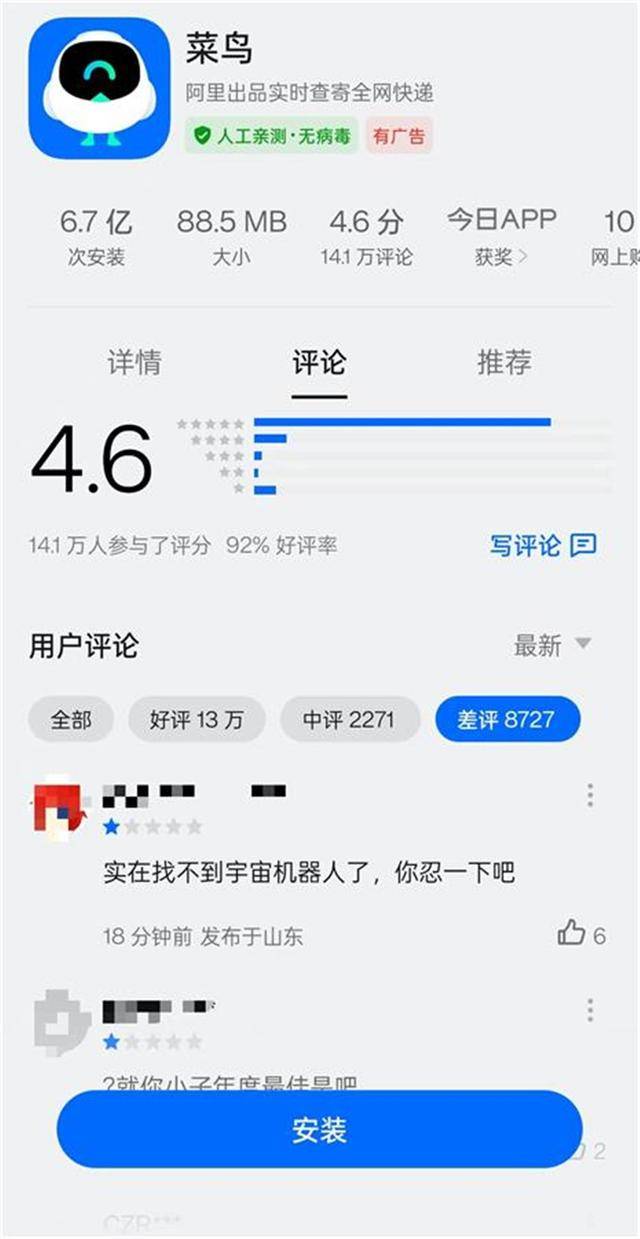Open overflow menu on the 宇宙机器人 review
Image resolution: width=640 pixels, height=1239 pixels.
point(590,795)
